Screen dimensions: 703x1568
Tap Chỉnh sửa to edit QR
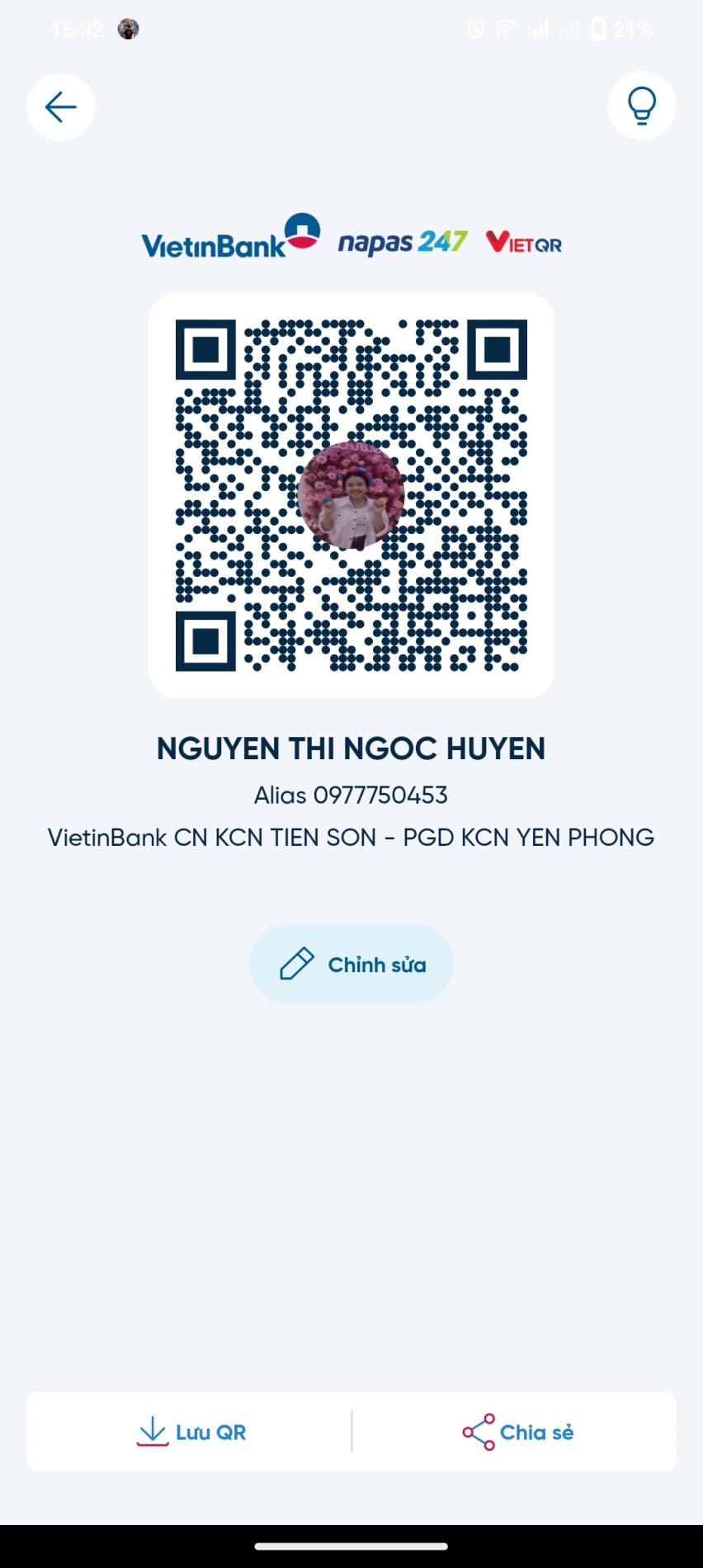point(351,964)
